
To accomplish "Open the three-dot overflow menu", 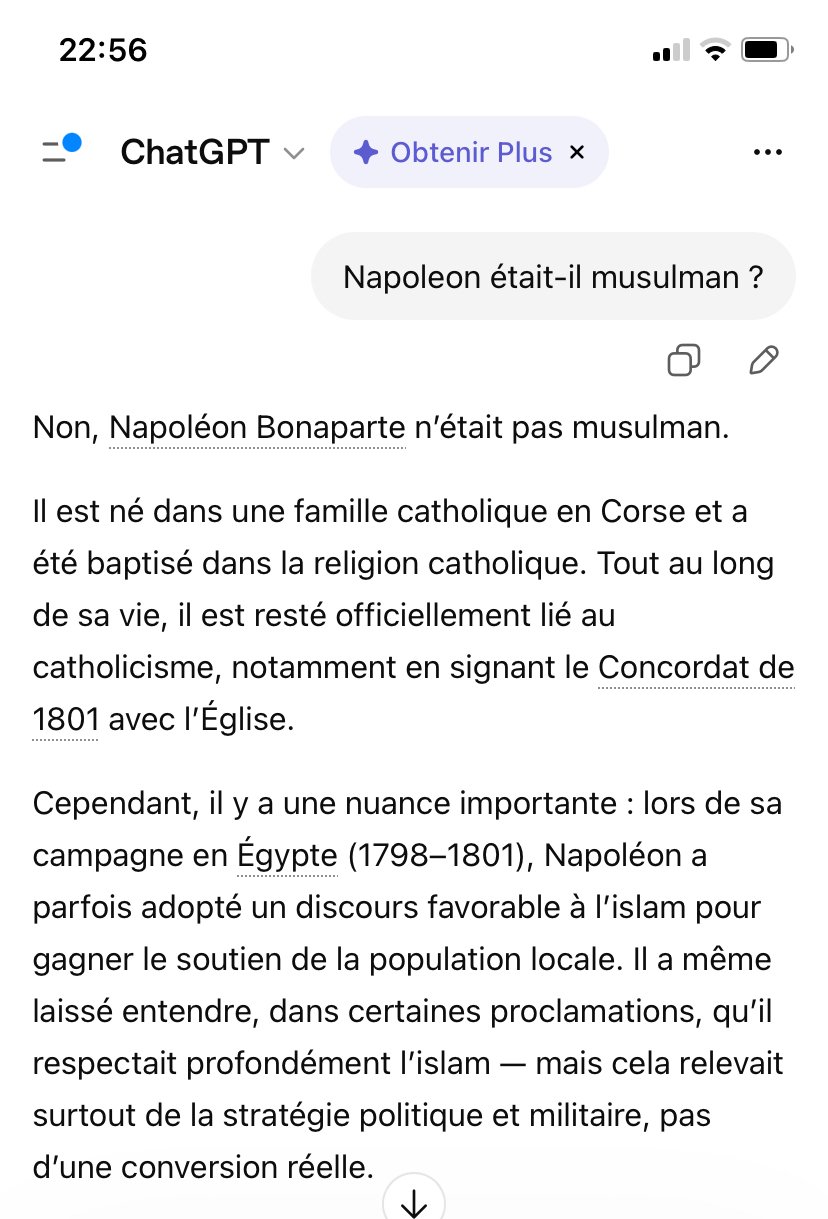I will pos(767,153).
